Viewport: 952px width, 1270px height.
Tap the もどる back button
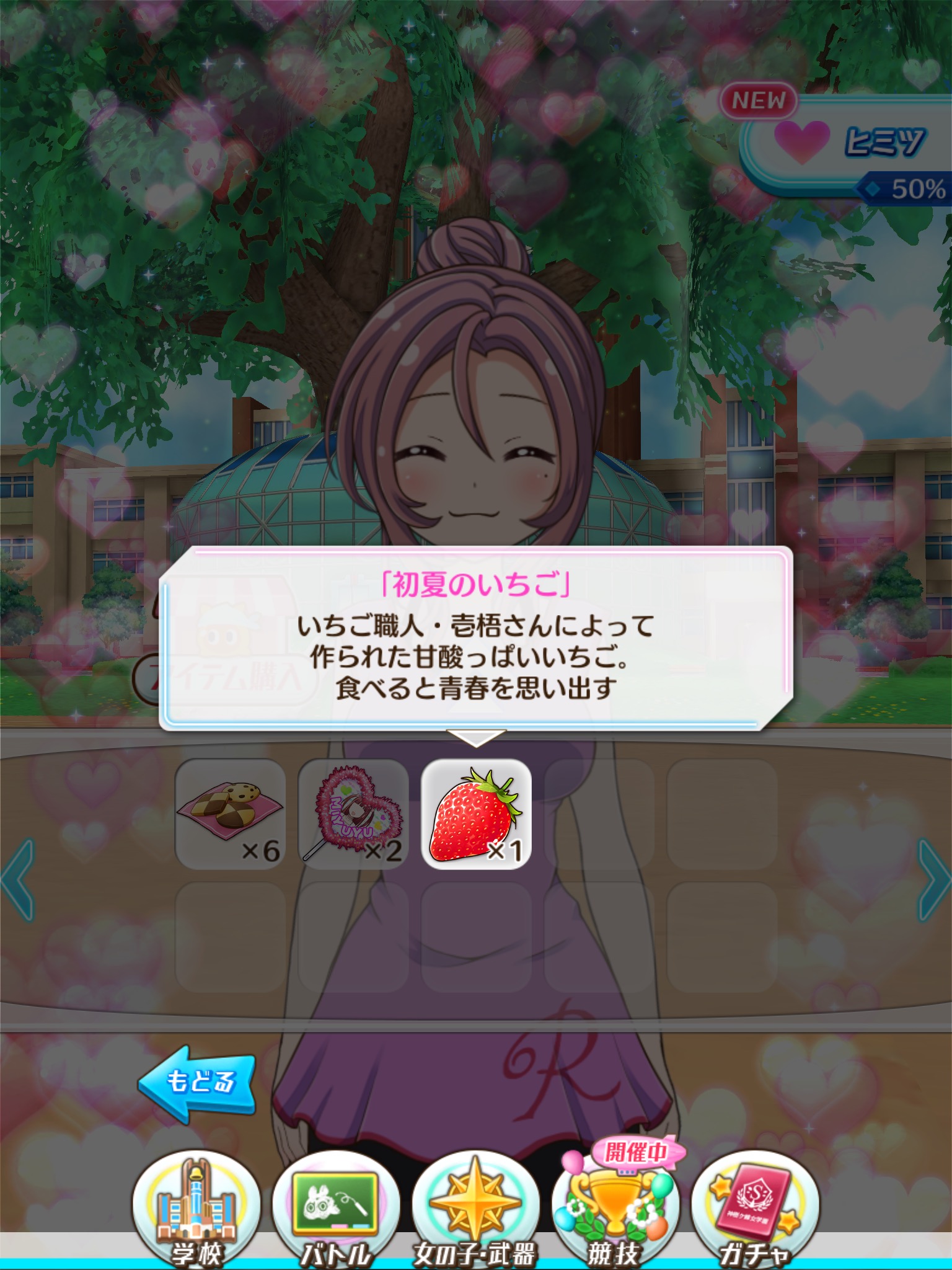tap(197, 1081)
